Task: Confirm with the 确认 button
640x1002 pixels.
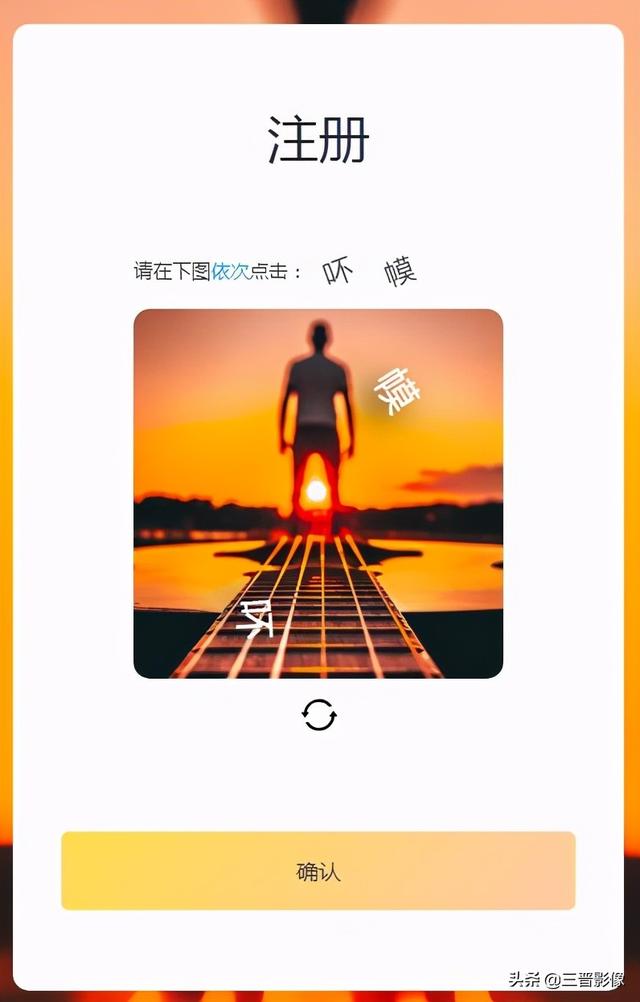Action: point(318,871)
